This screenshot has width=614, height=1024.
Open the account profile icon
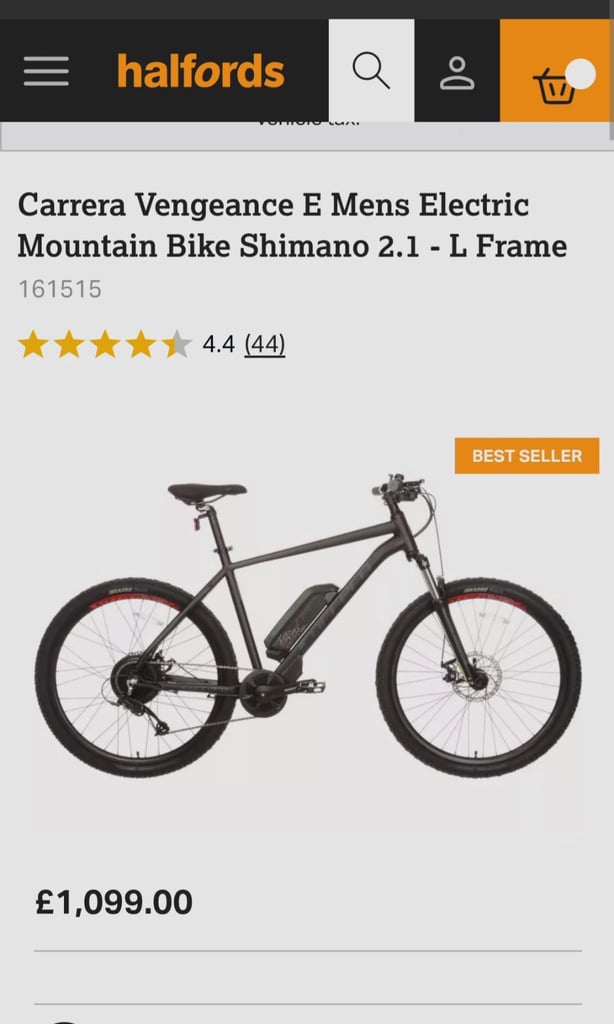coord(457,72)
